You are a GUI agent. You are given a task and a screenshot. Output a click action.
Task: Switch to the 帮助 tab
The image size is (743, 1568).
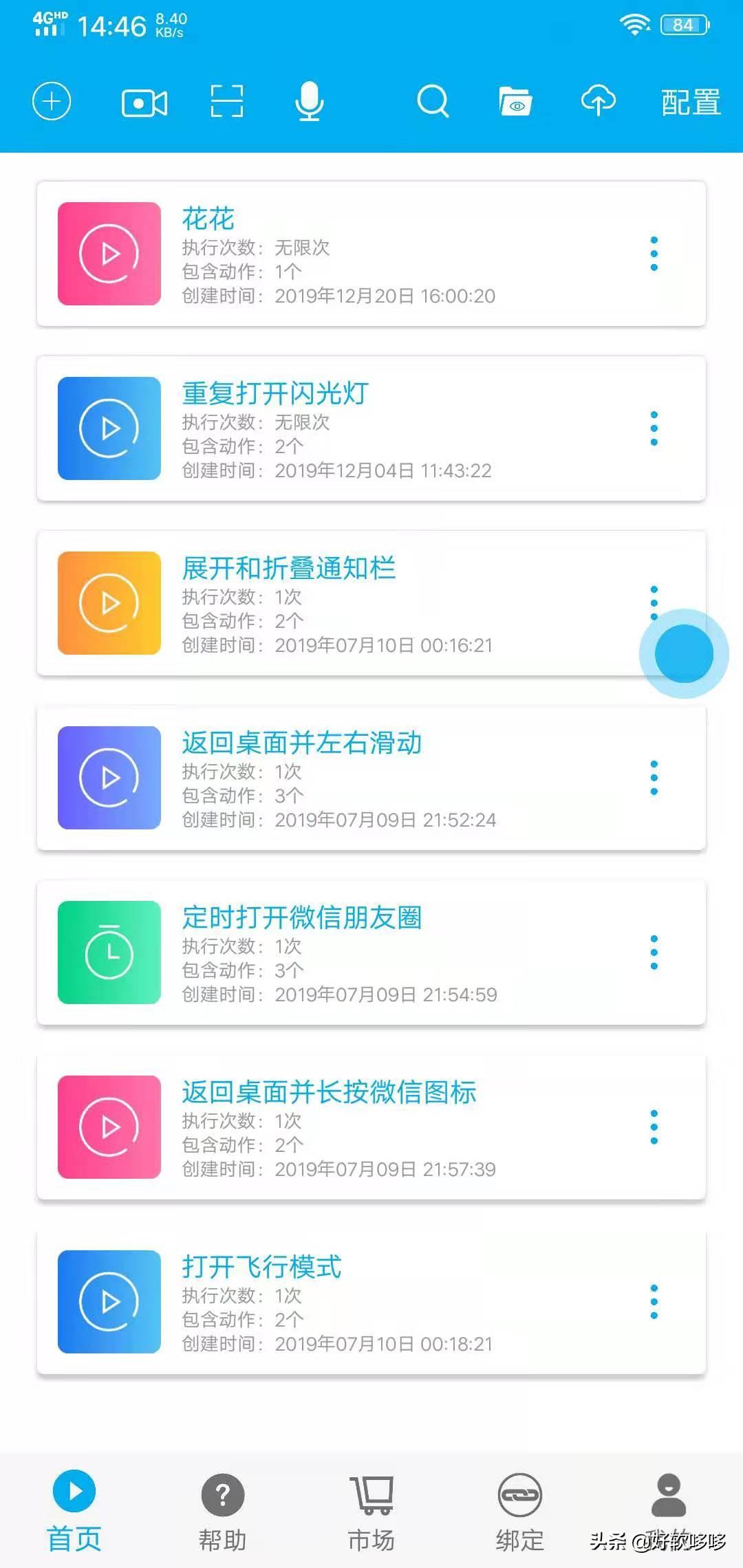tap(222, 1513)
